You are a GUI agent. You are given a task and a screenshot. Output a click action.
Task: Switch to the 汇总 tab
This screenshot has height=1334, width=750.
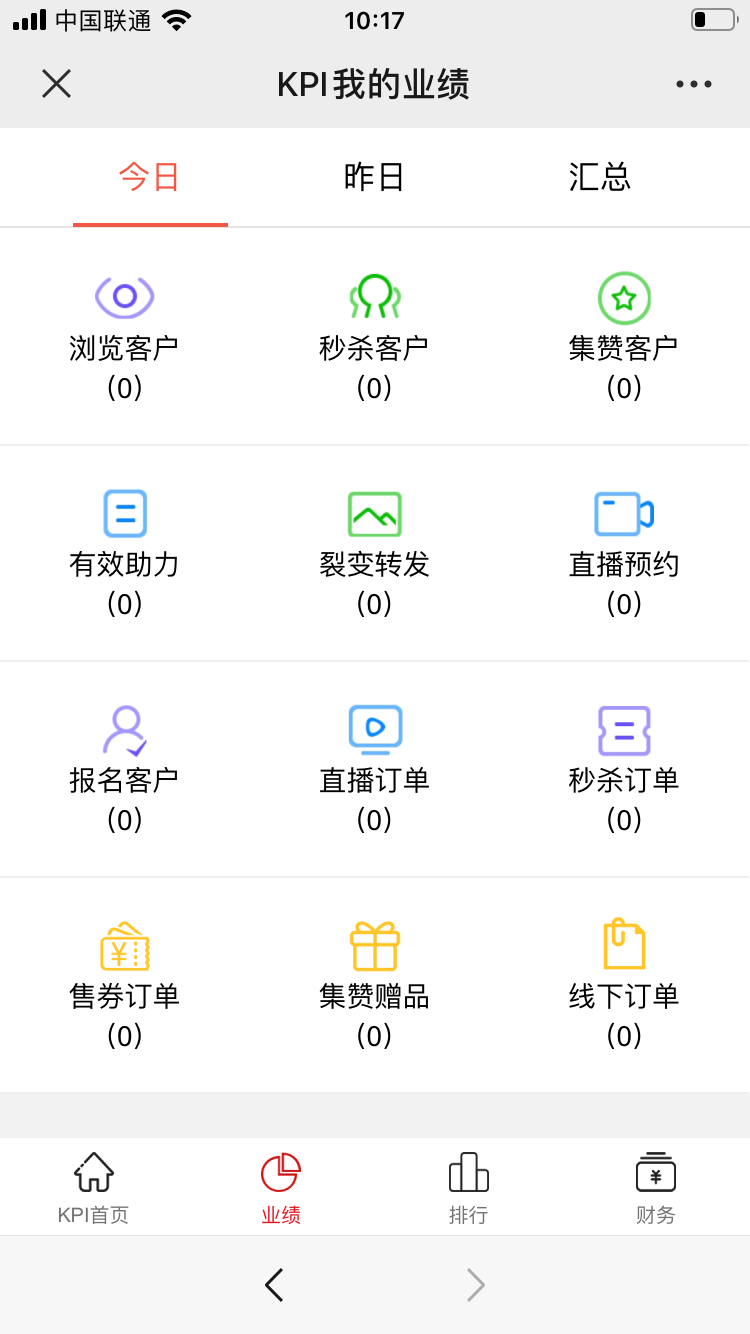tap(599, 177)
